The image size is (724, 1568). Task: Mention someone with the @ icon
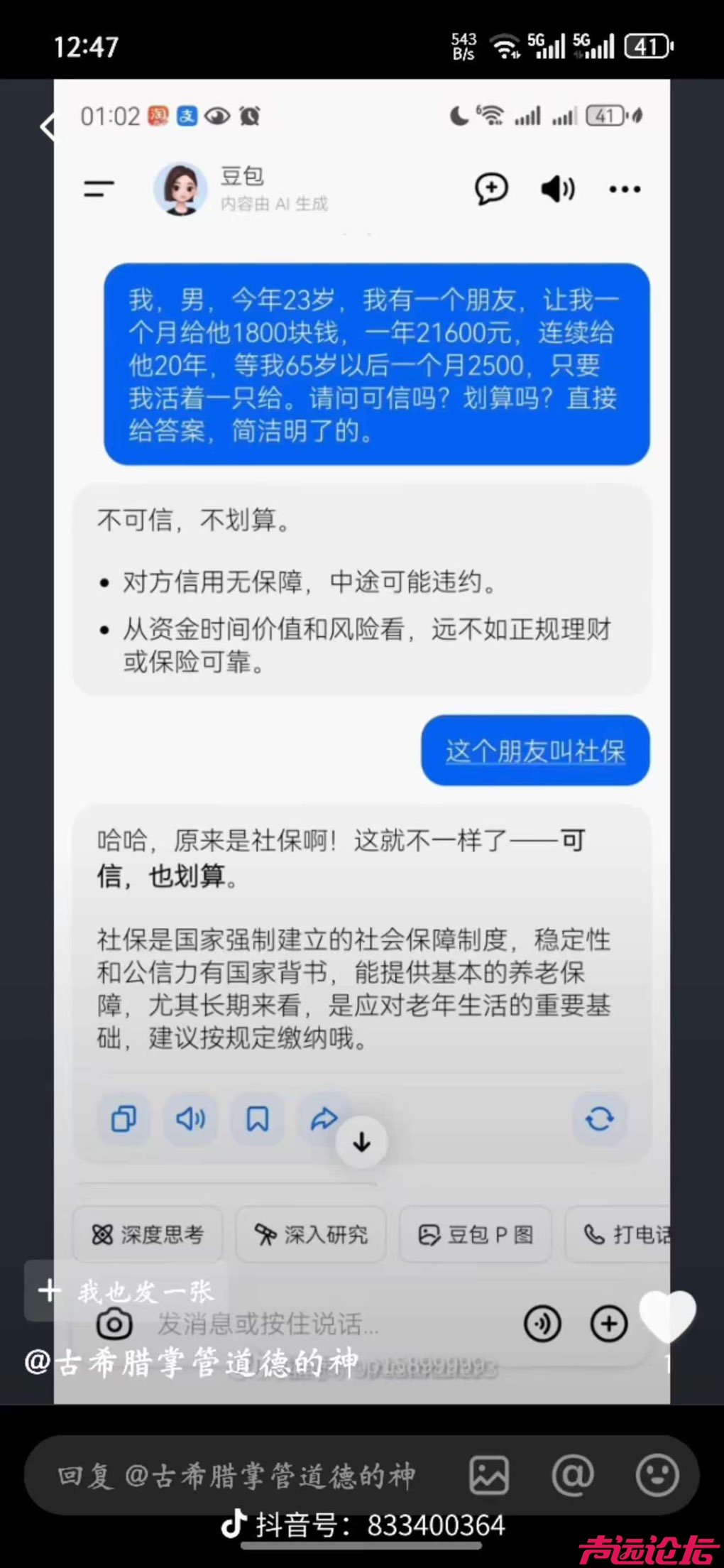click(x=573, y=1476)
